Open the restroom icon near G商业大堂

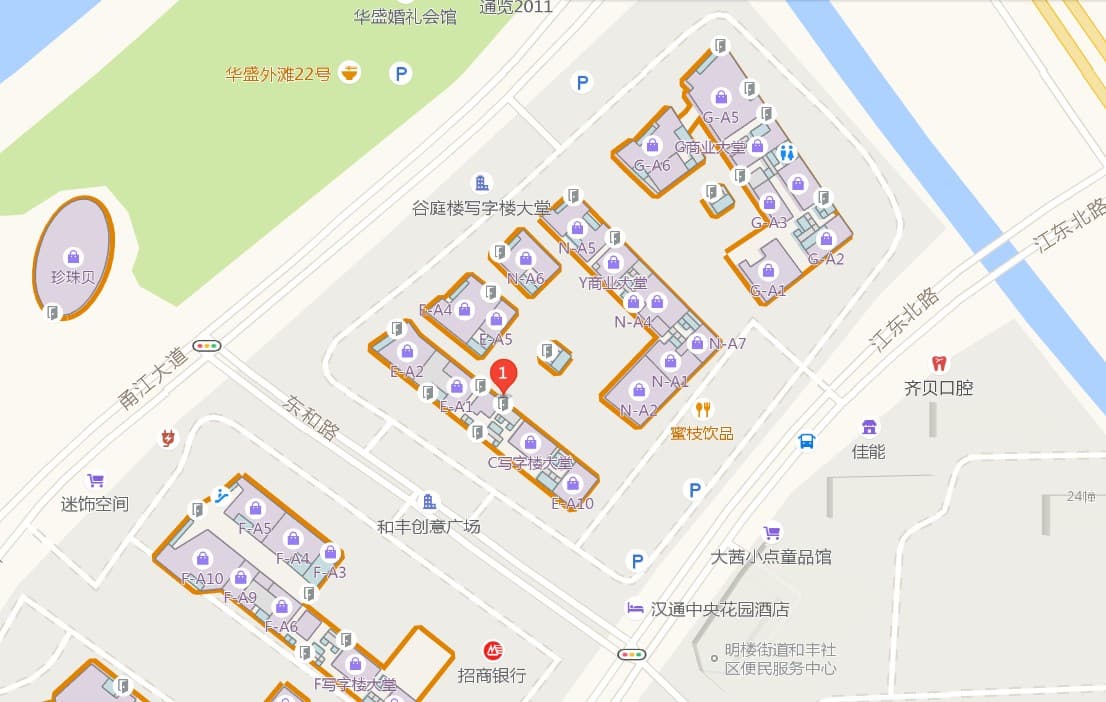click(x=787, y=153)
